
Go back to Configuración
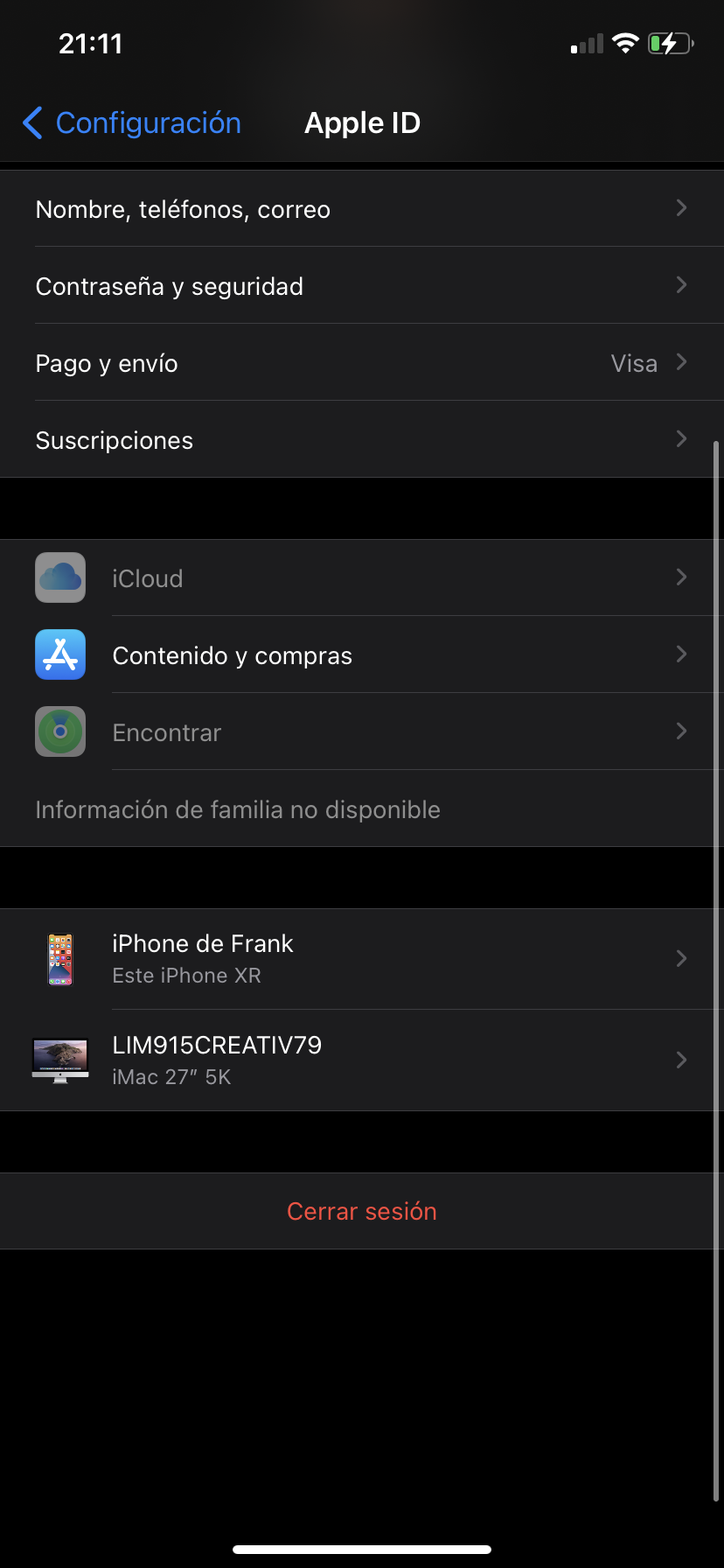[x=131, y=123]
